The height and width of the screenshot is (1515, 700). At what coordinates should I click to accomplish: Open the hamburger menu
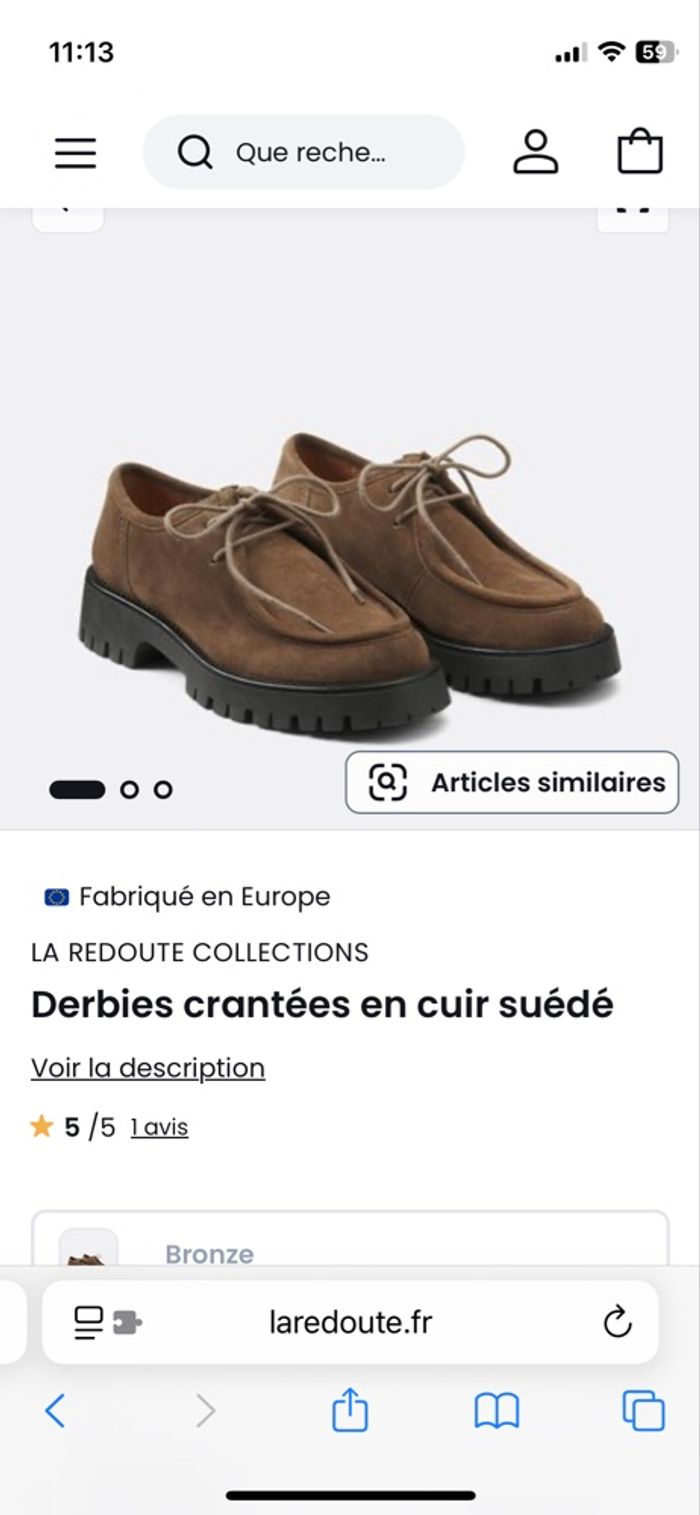coord(75,153)
